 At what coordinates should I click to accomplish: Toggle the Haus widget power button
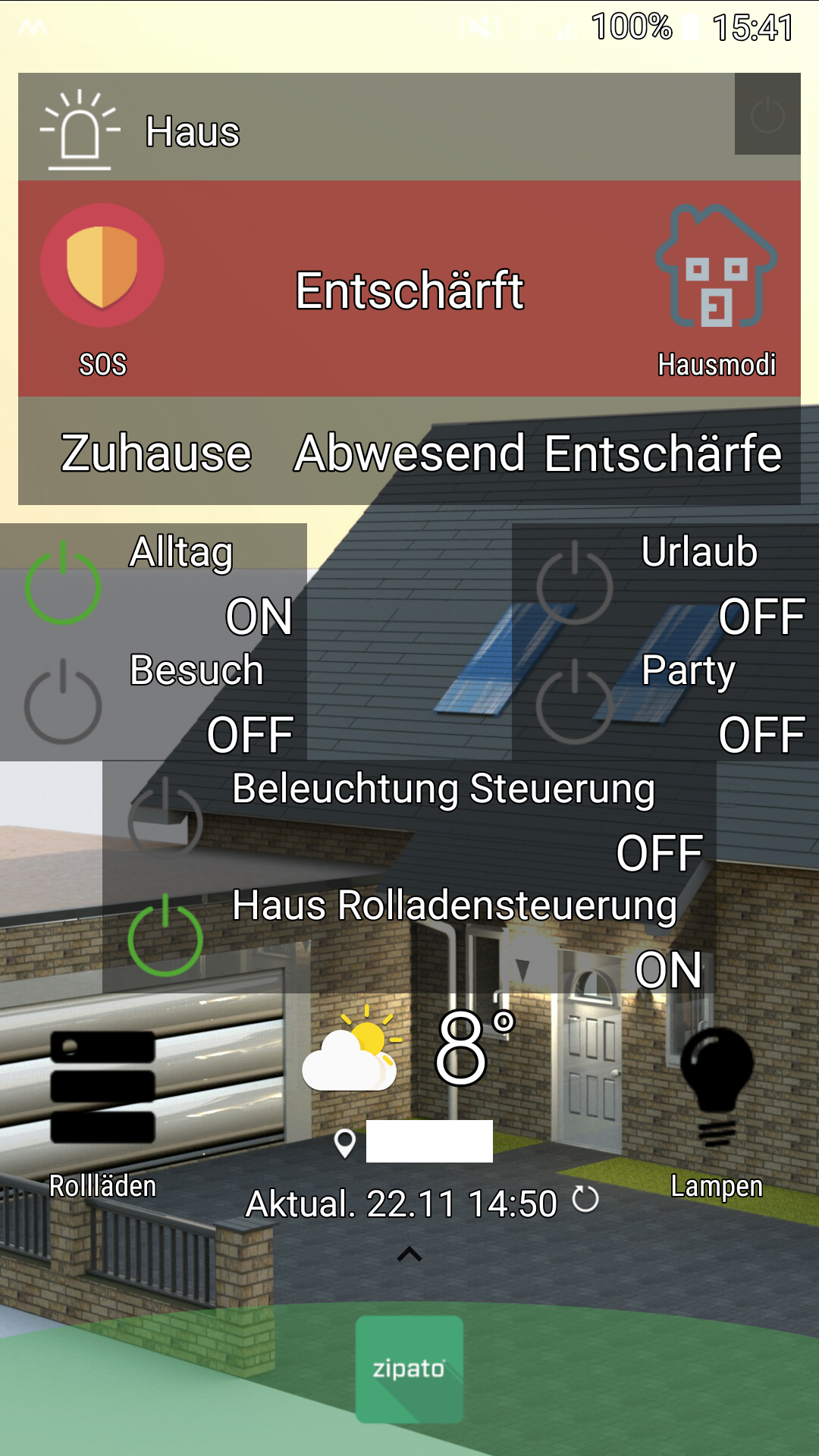[x=767, y=115]
